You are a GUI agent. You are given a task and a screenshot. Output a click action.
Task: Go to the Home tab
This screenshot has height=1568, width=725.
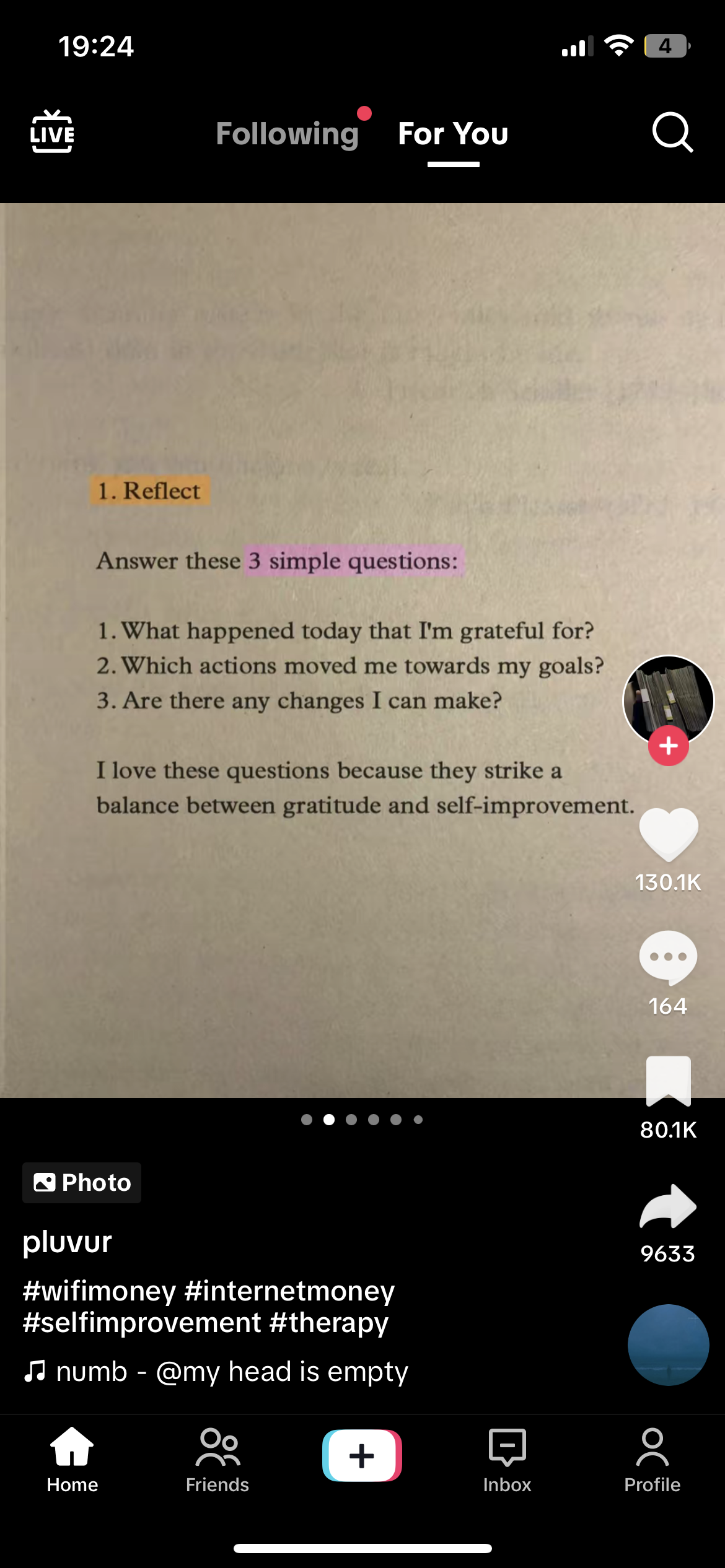[72, 1460]
